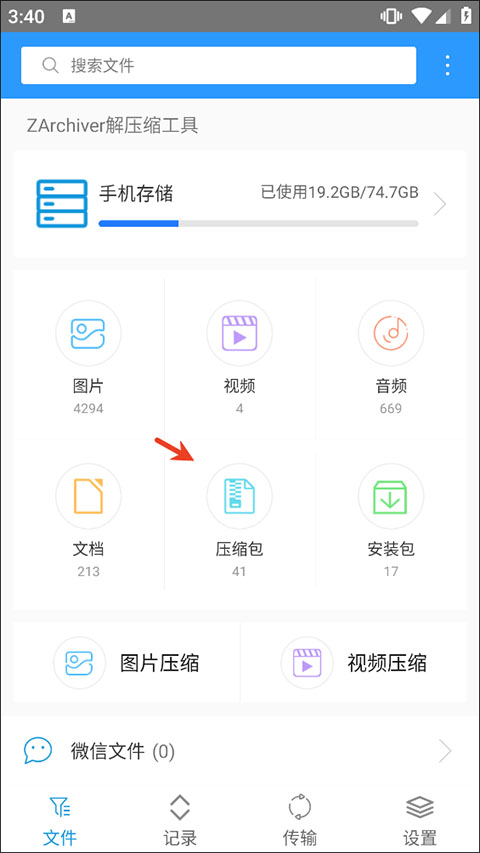Open the 安装包 category

(x=391, y=520)
